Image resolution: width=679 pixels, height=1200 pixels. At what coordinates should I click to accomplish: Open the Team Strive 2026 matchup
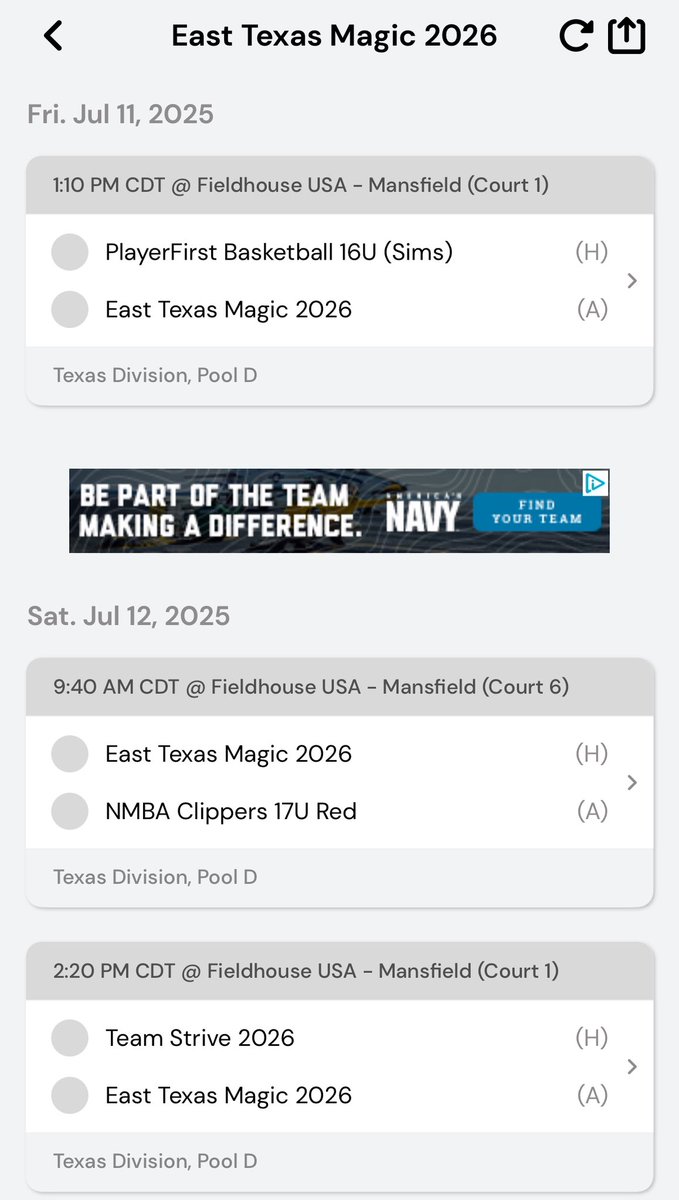click(339, 1066)
